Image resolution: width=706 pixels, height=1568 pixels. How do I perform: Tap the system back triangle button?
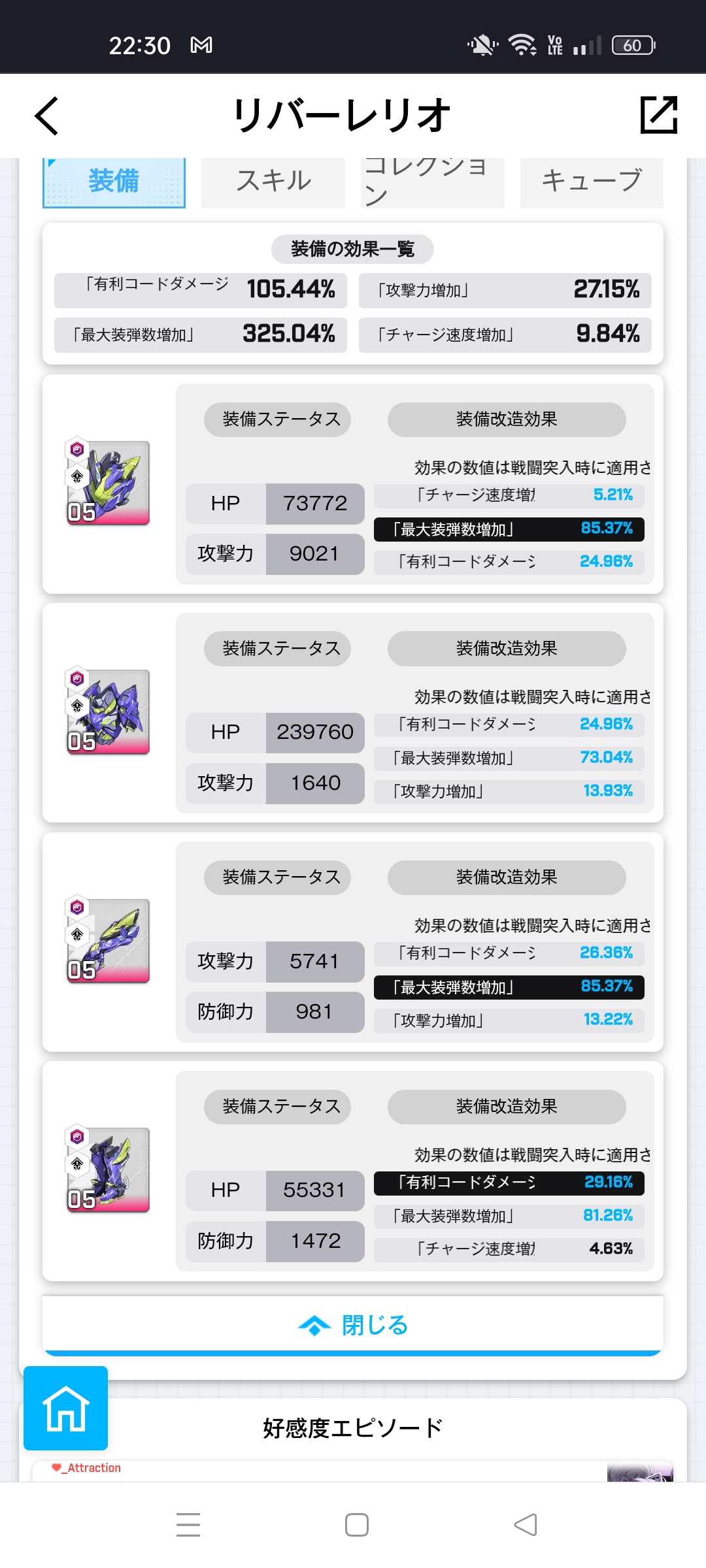pos(526,1524)
